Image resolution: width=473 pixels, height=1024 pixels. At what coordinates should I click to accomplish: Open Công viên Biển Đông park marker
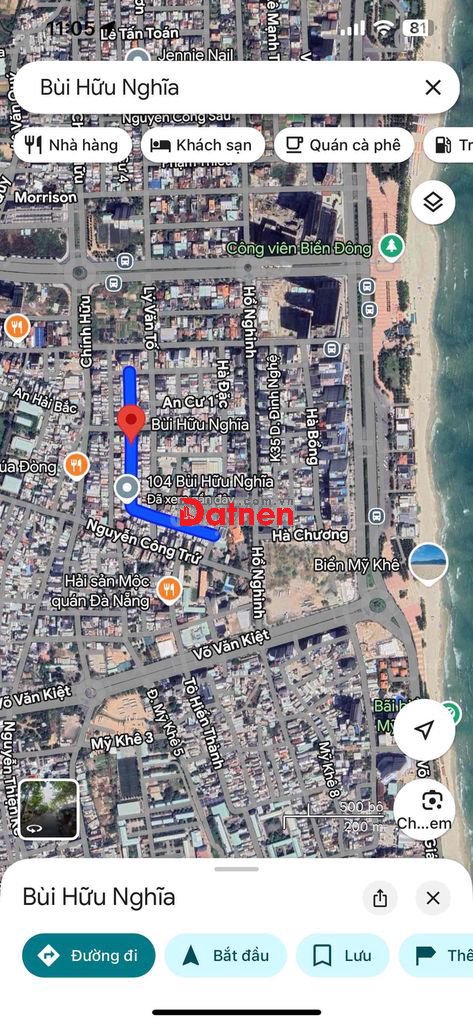pos(392,248)
